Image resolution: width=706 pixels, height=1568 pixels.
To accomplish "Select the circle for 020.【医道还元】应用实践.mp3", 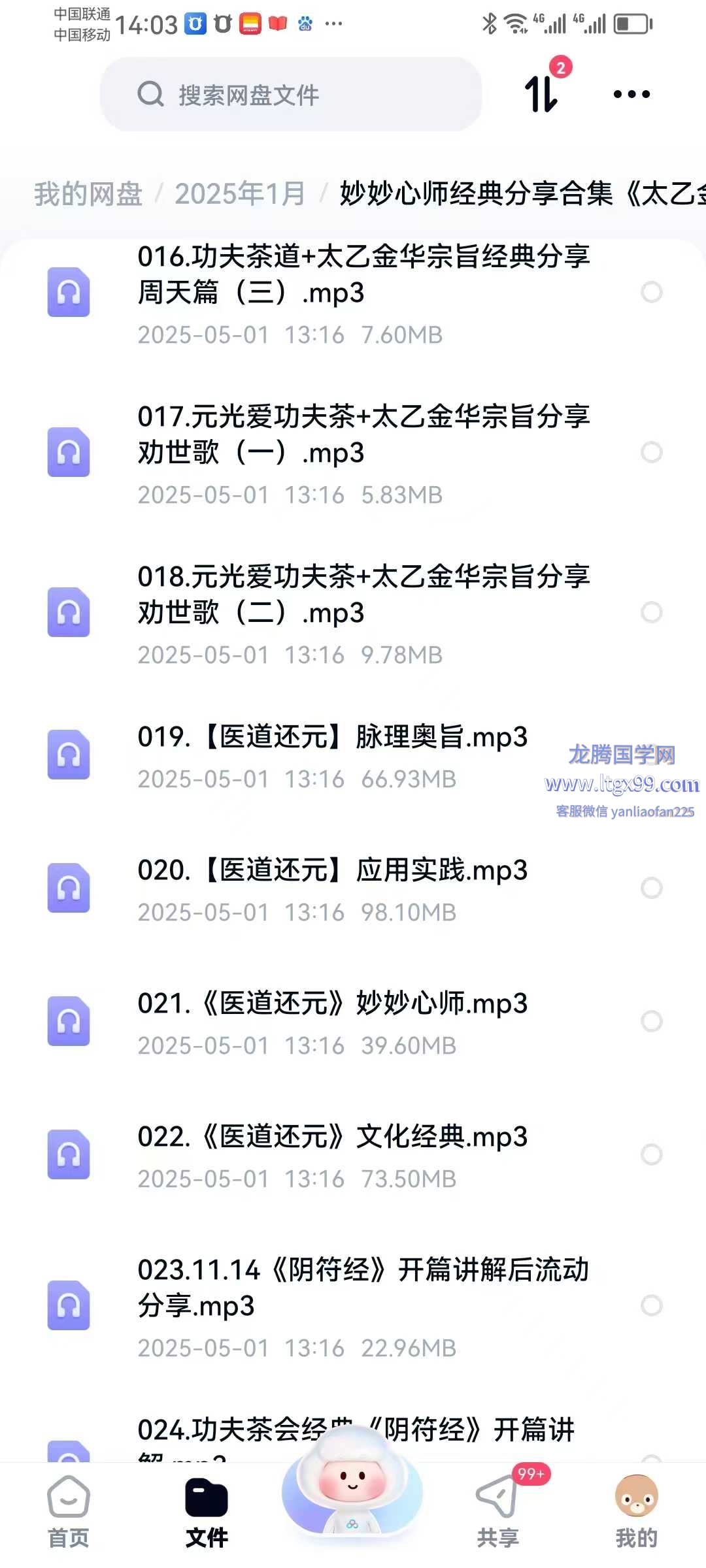I will pyautogui.click(x=652, y=888).
